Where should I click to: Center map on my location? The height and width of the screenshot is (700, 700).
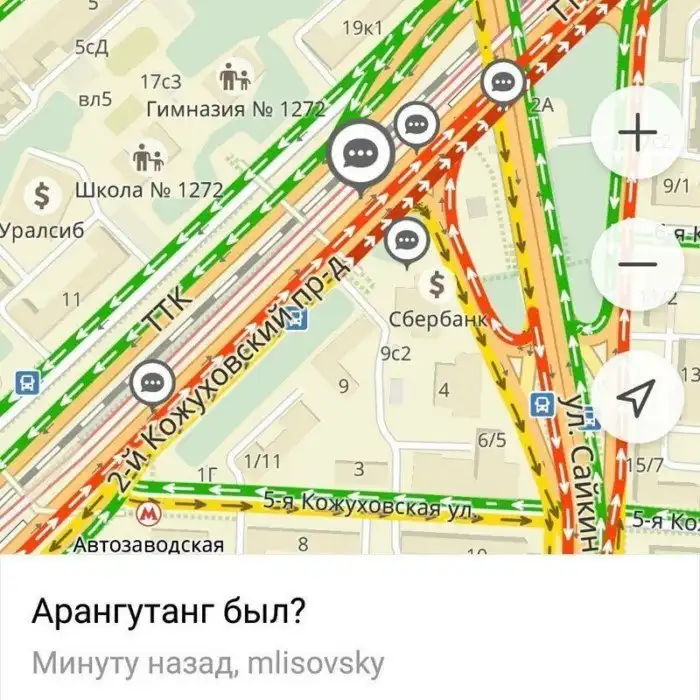click(637, 397)
